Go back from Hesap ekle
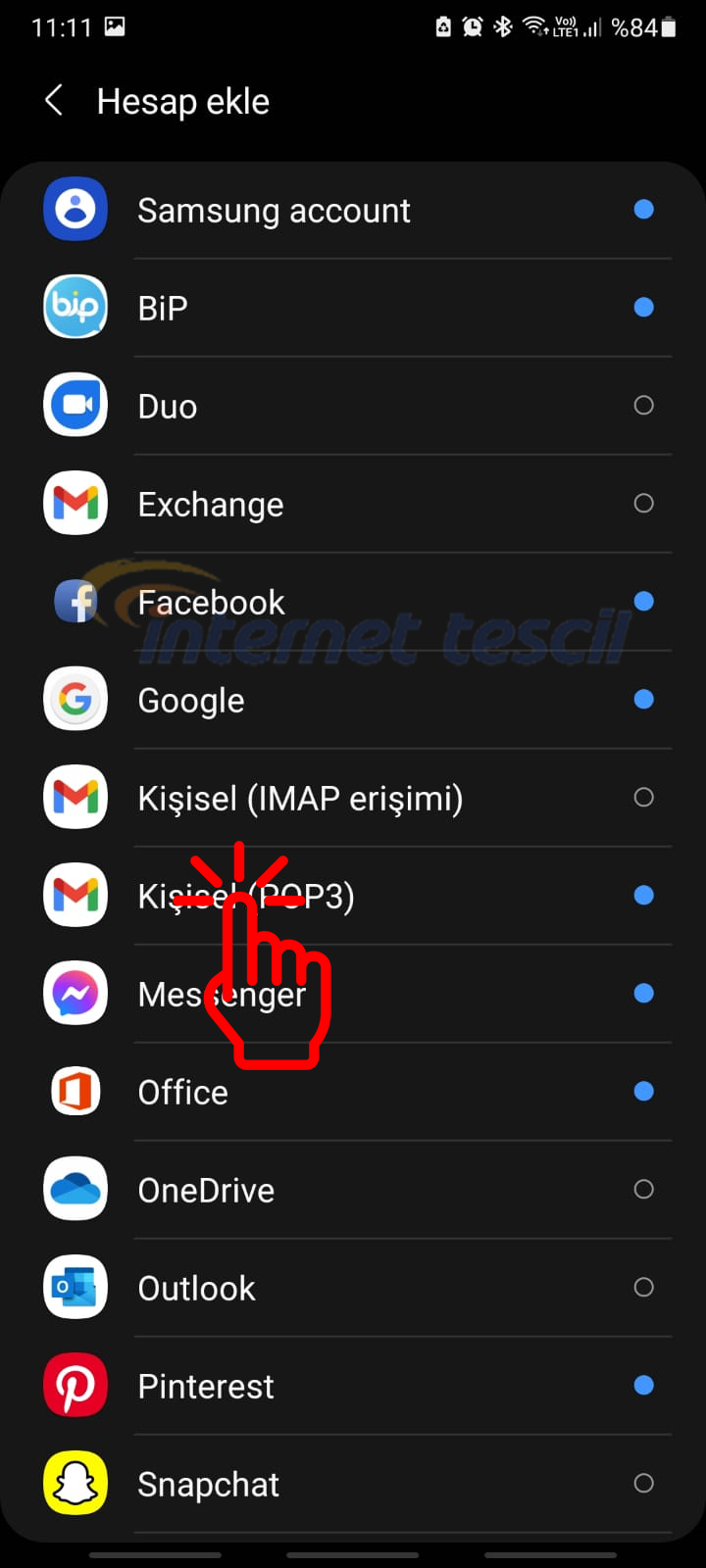706x1568 pixels. click(x=54, y=101)
